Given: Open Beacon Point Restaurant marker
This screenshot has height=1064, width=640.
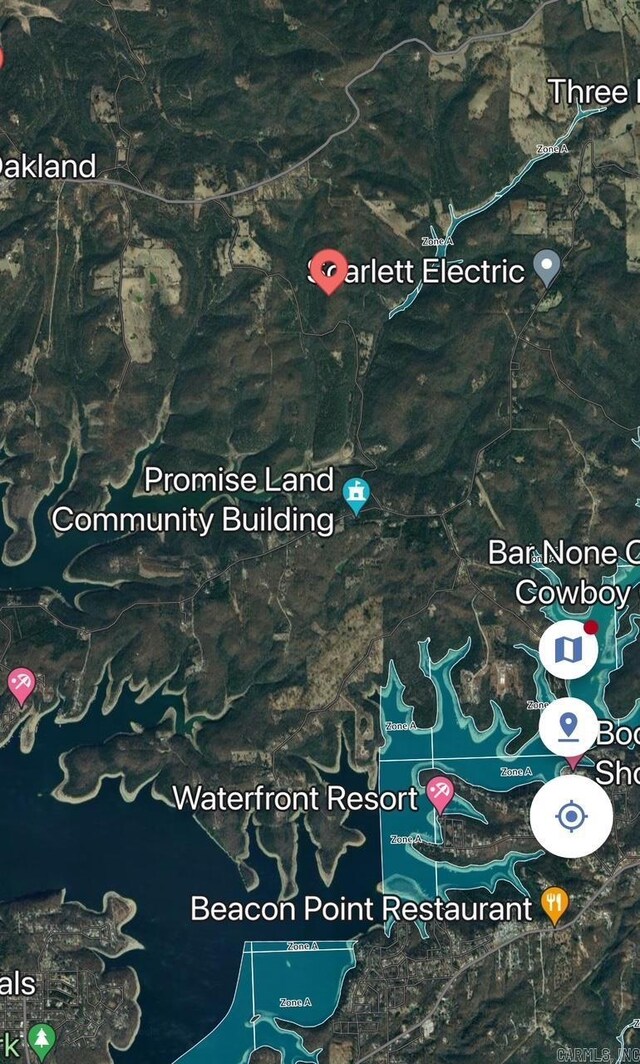Looking at the screenshot, I should [x=554, y=905].
